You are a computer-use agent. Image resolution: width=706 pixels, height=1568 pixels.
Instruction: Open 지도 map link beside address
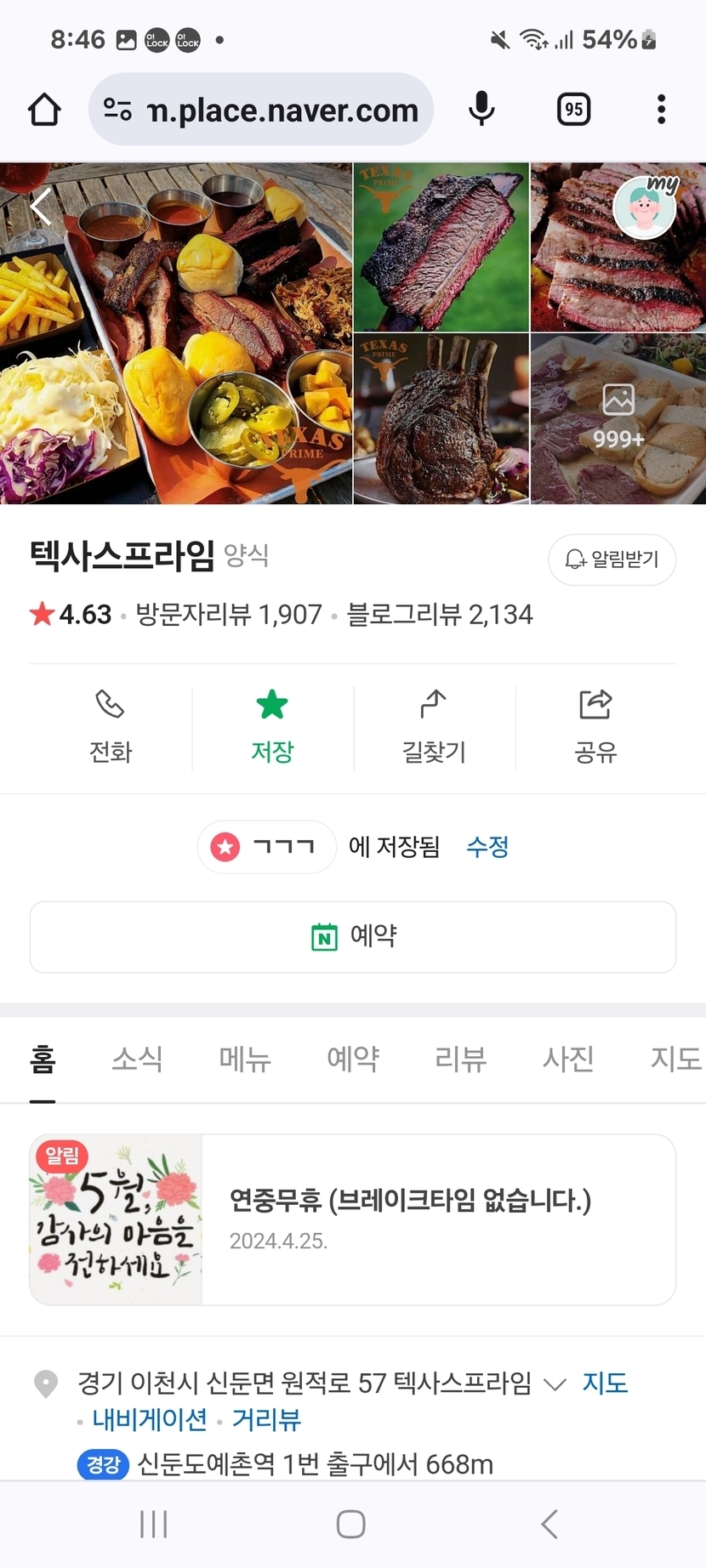(605, 1383)
